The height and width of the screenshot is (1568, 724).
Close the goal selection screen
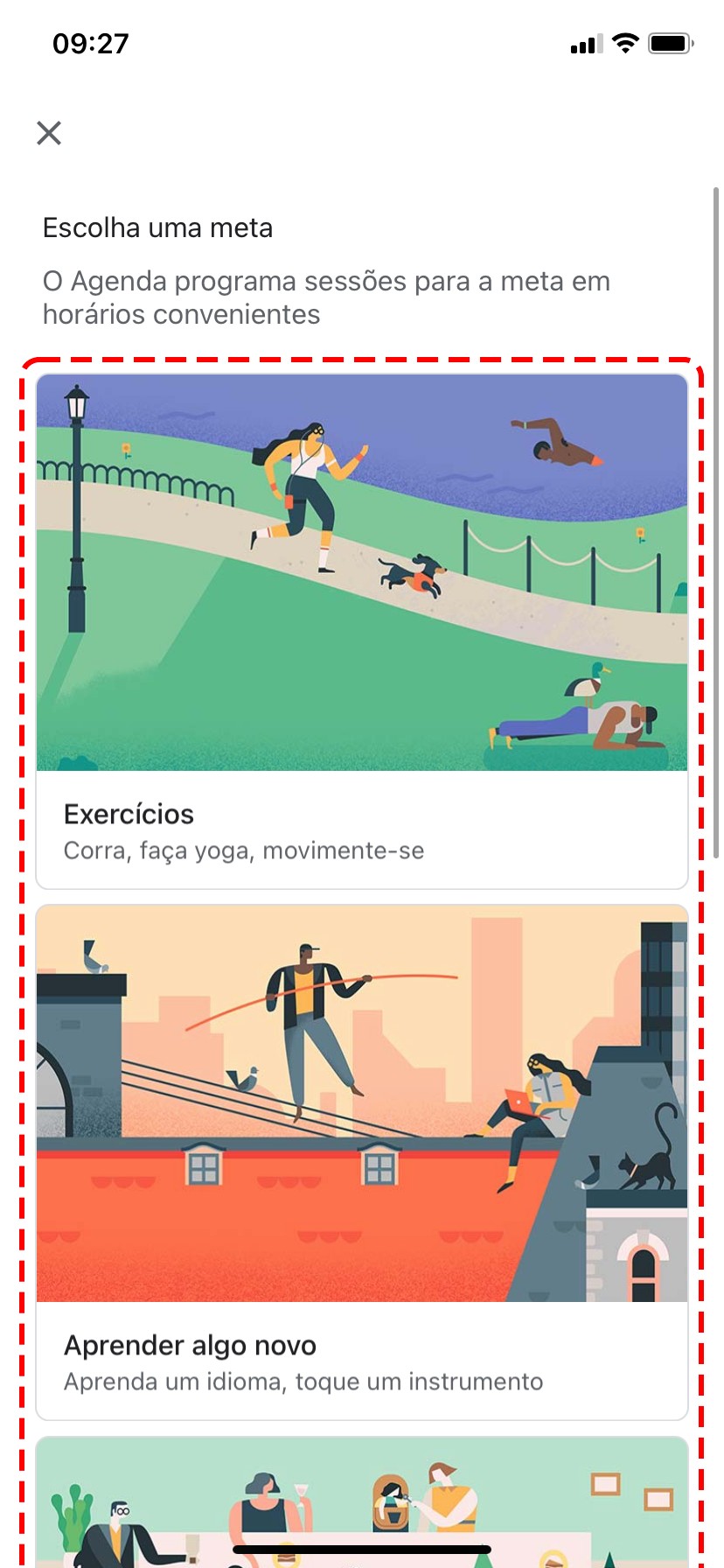[49, 133]
